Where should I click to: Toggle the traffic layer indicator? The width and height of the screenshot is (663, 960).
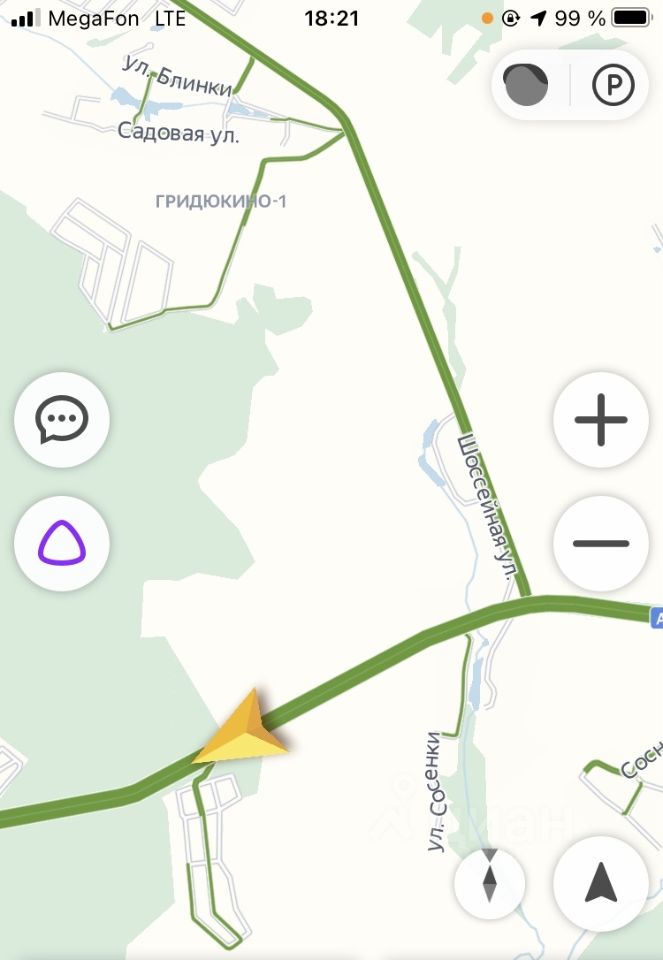[x=526, y=86]
